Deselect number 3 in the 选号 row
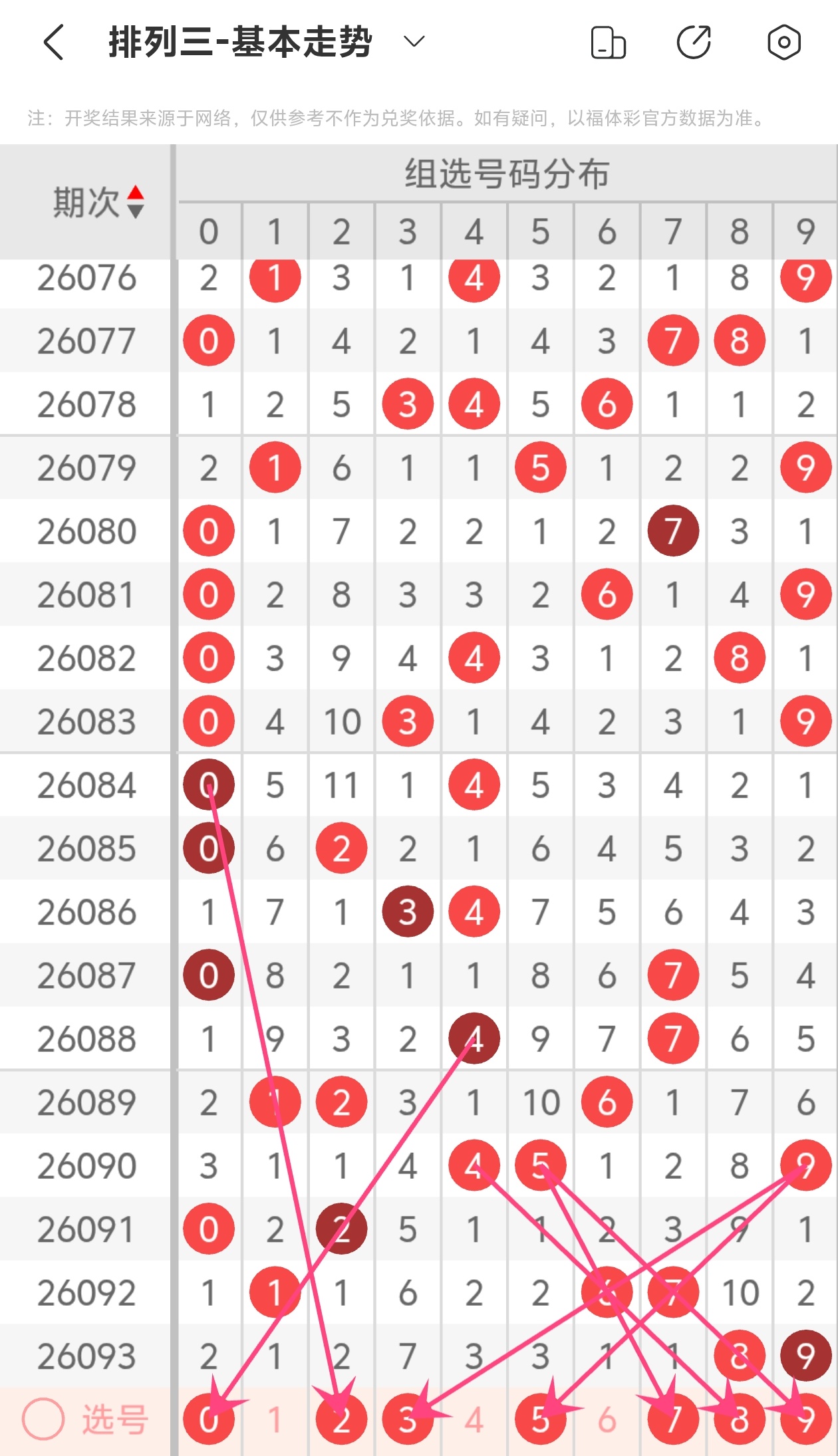The height and width of the screenshot is (1456, 838). pos(407,1419)
